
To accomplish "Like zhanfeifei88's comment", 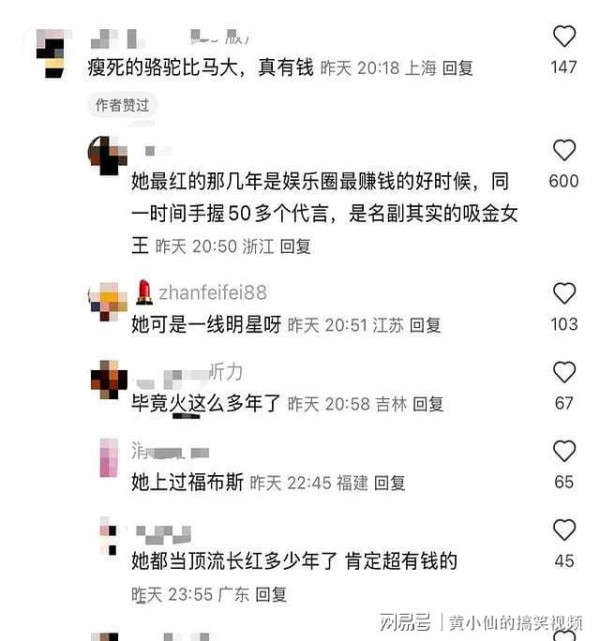I will [x=564, y=293].
